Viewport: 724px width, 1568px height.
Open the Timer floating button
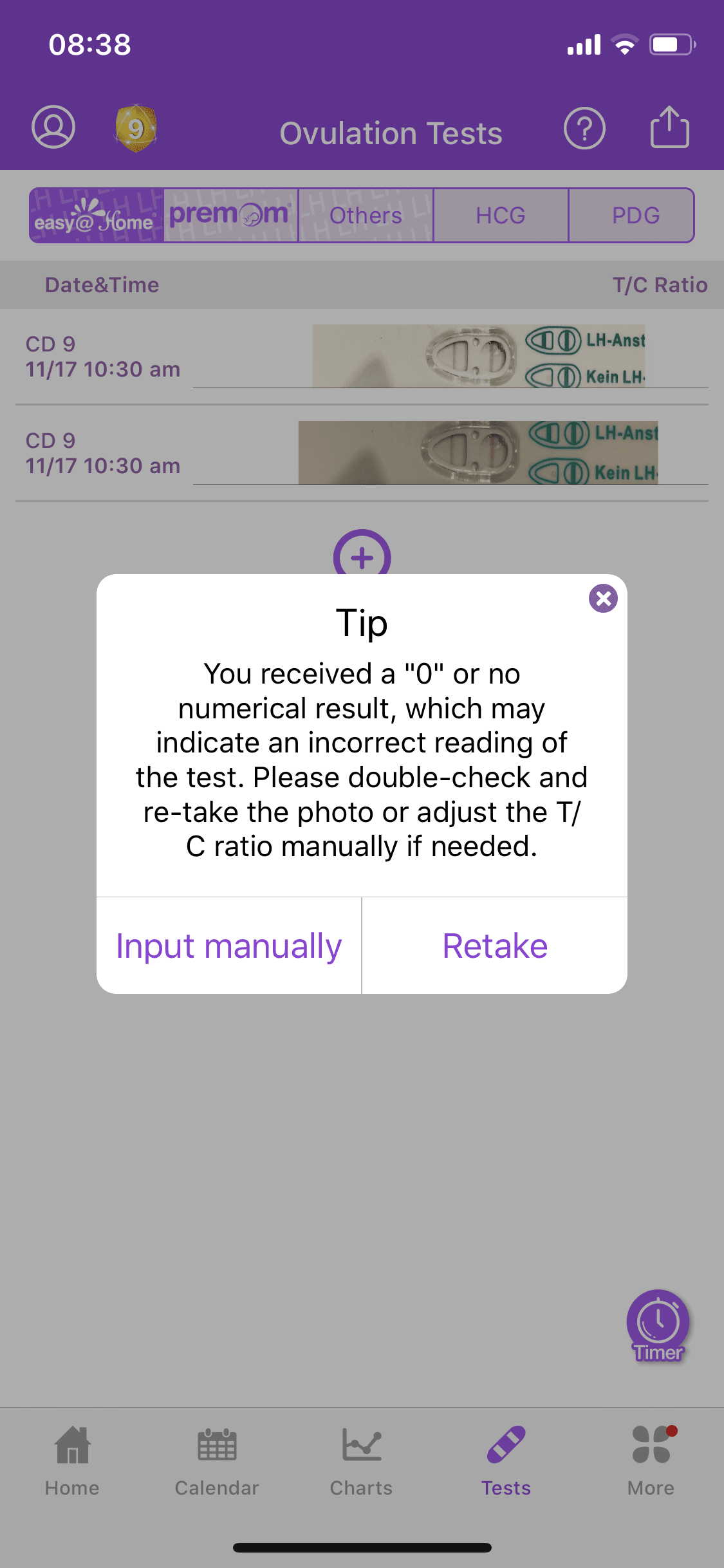tap(658, 1325)
